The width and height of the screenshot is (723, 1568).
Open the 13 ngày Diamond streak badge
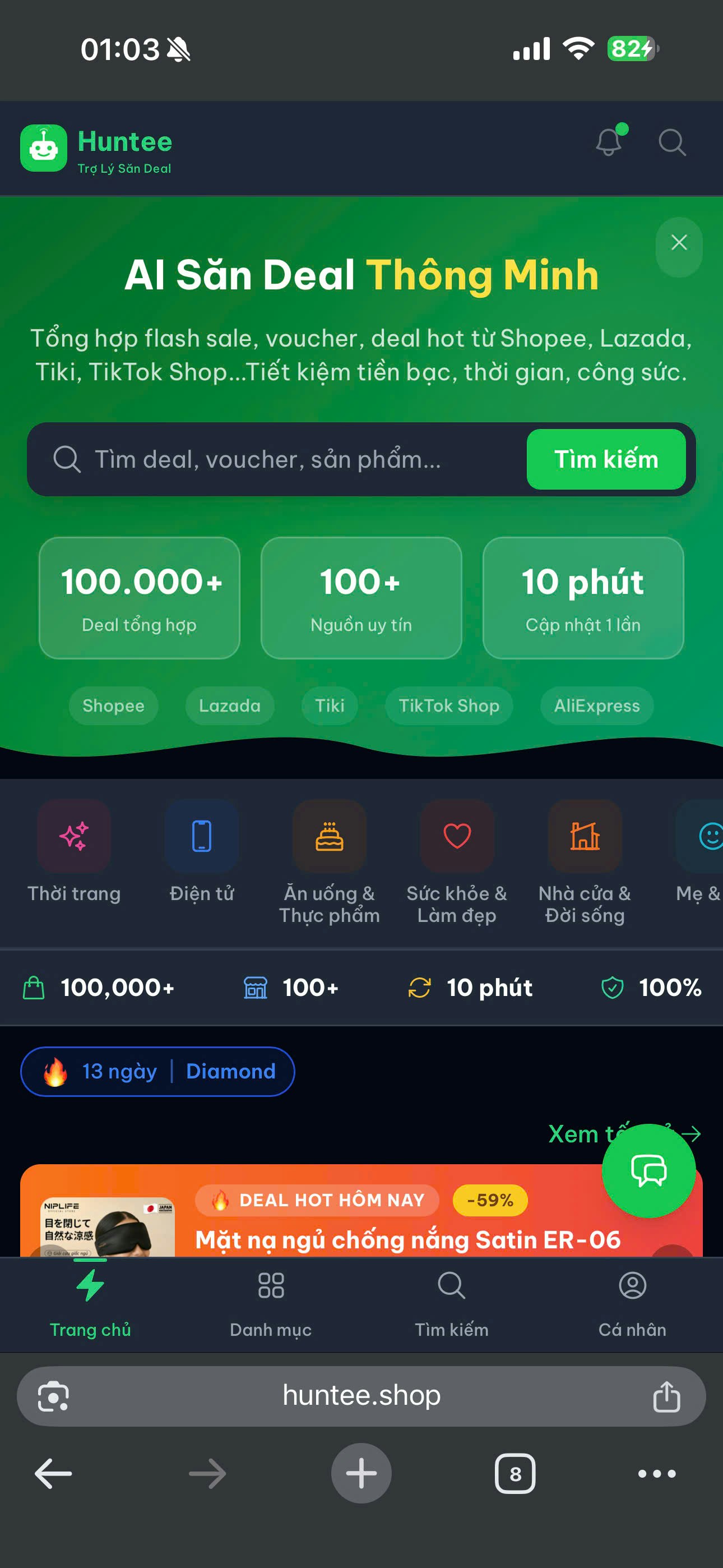[x=157, y=1071]
